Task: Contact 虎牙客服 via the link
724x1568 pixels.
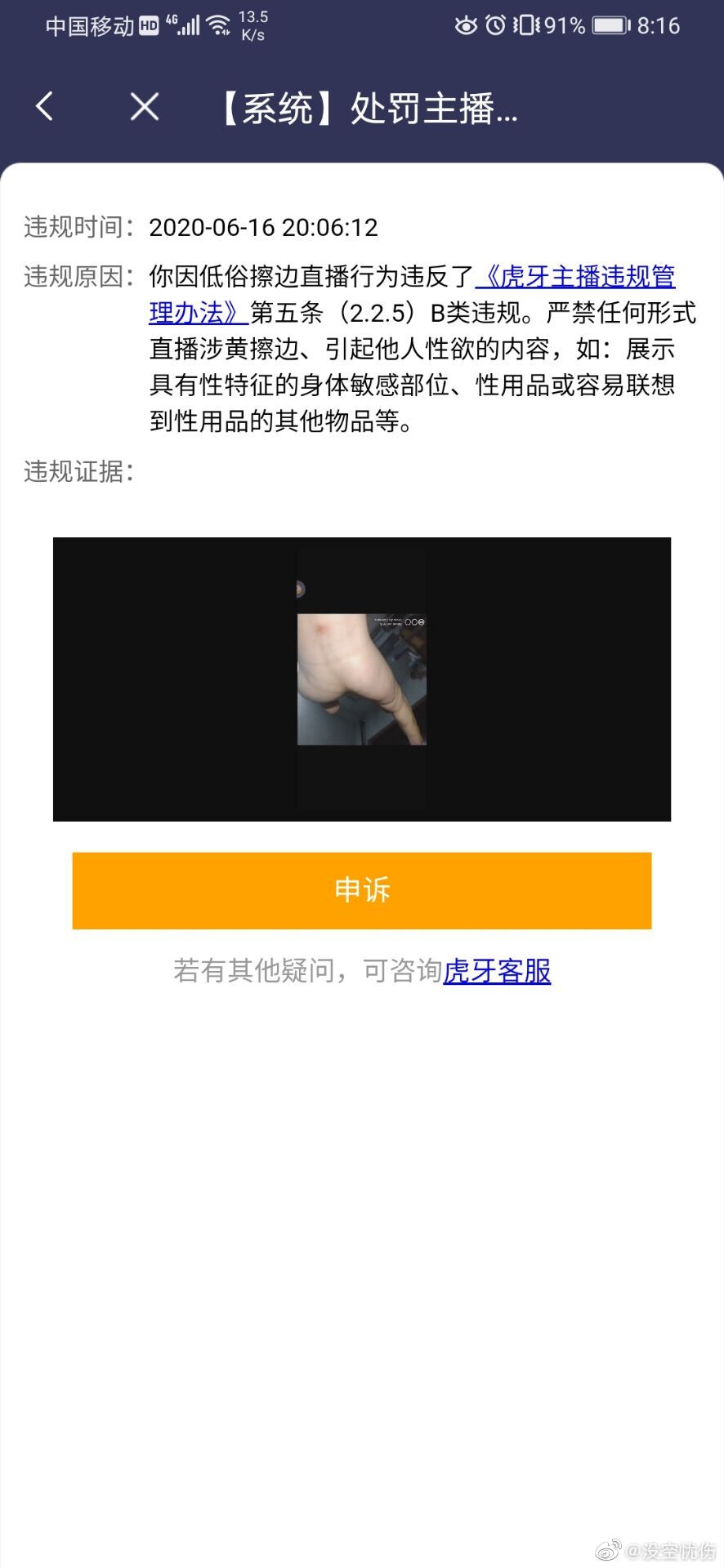Action: (x=497, y=971)
